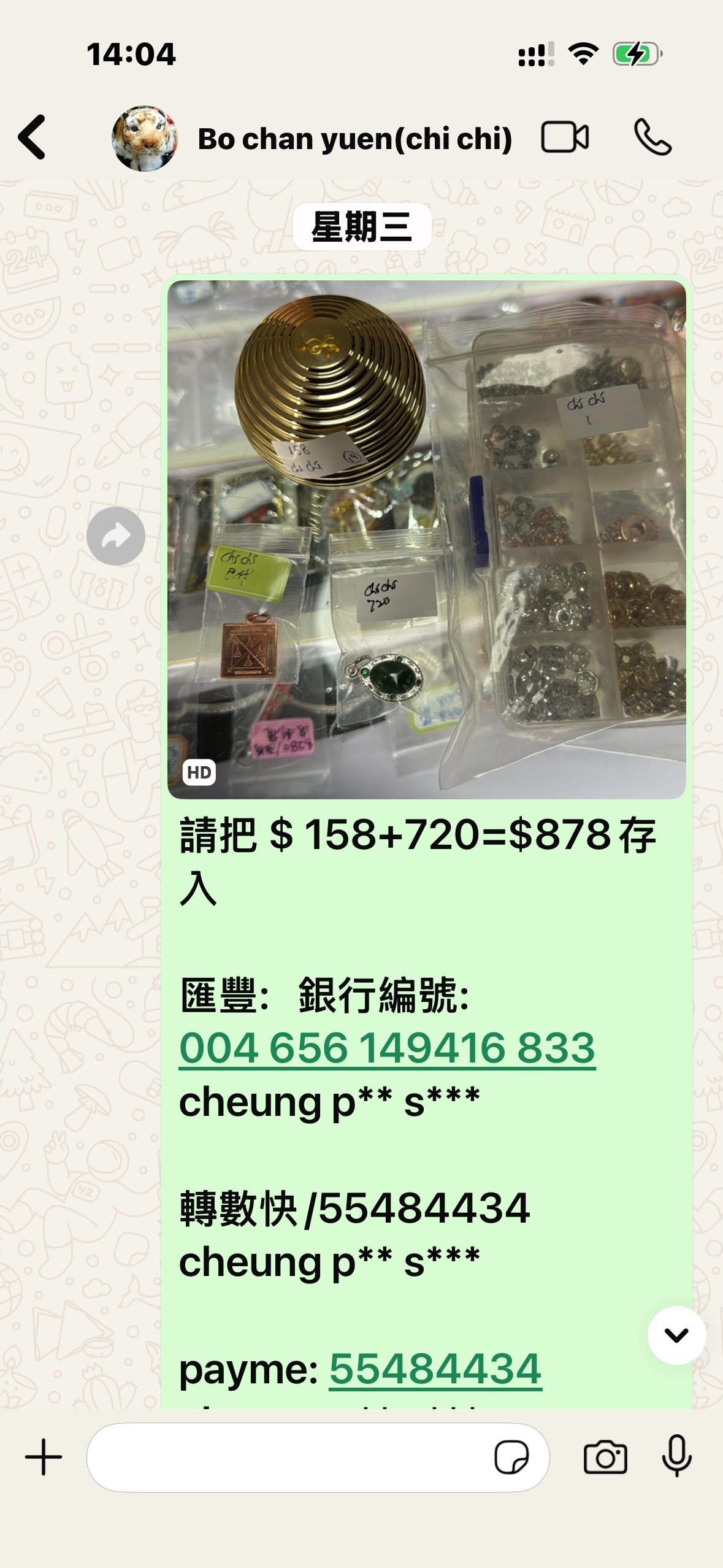This screenshot has height=1568, width=723.
Task: Focus the message text field
Action: tap(288, 1458)
